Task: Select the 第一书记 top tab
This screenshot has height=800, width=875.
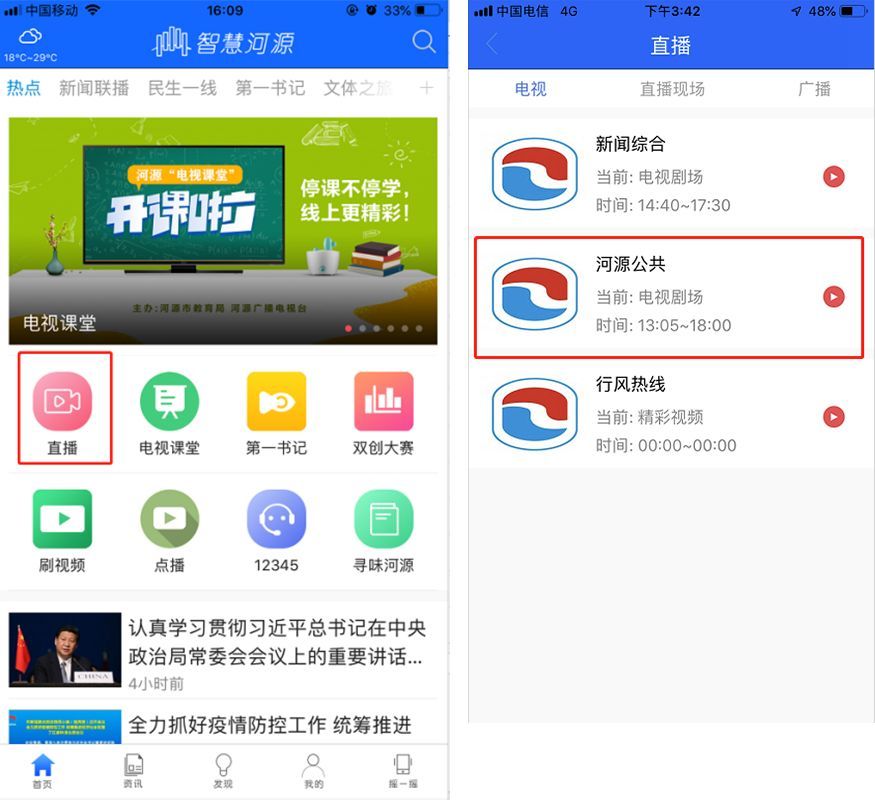Action: click(270, 88)
